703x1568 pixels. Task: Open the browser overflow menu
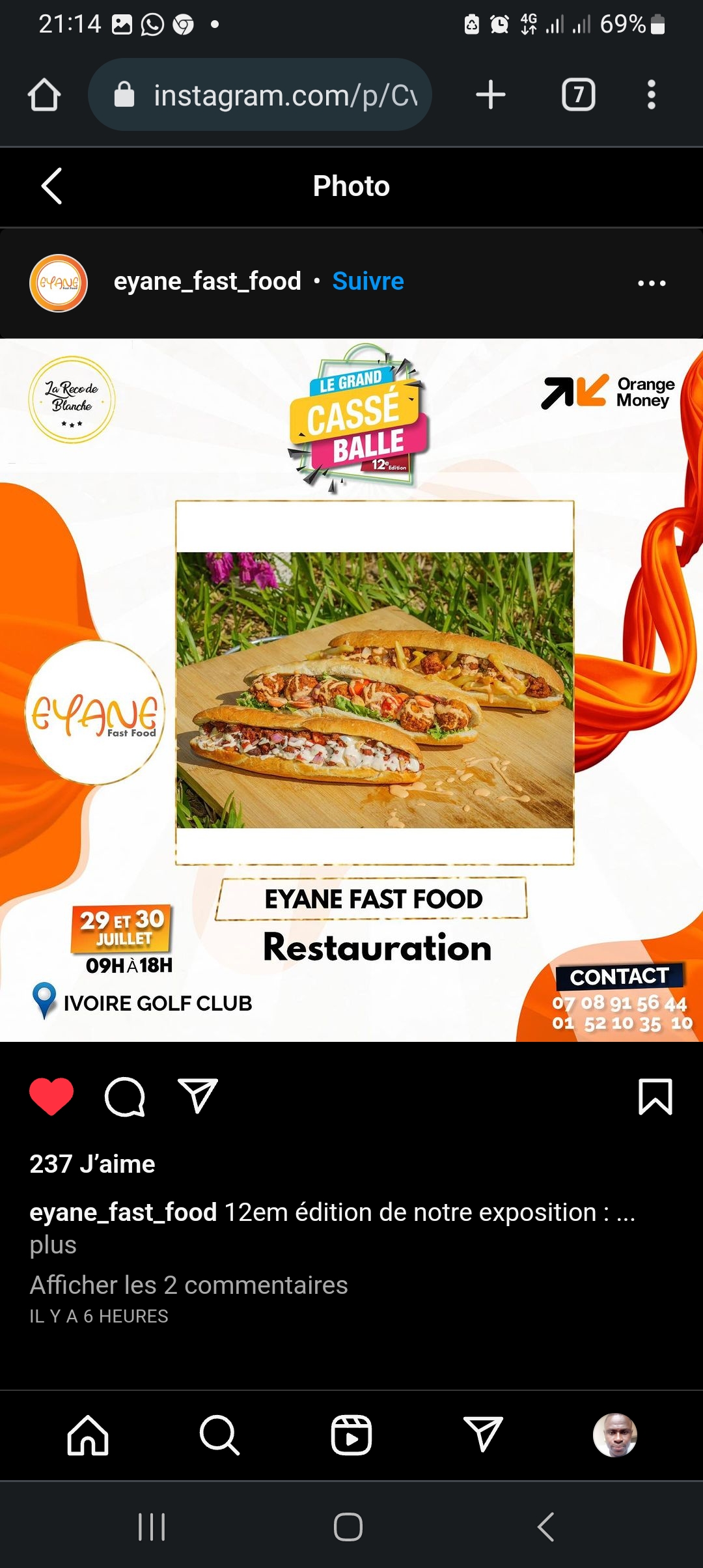tap(651, 95)
